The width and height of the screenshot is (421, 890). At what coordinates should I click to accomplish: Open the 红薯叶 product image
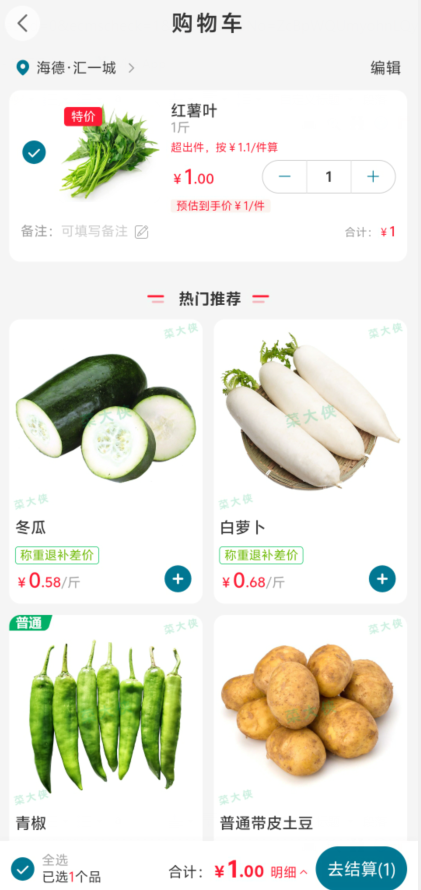click(x=111, y=152)
